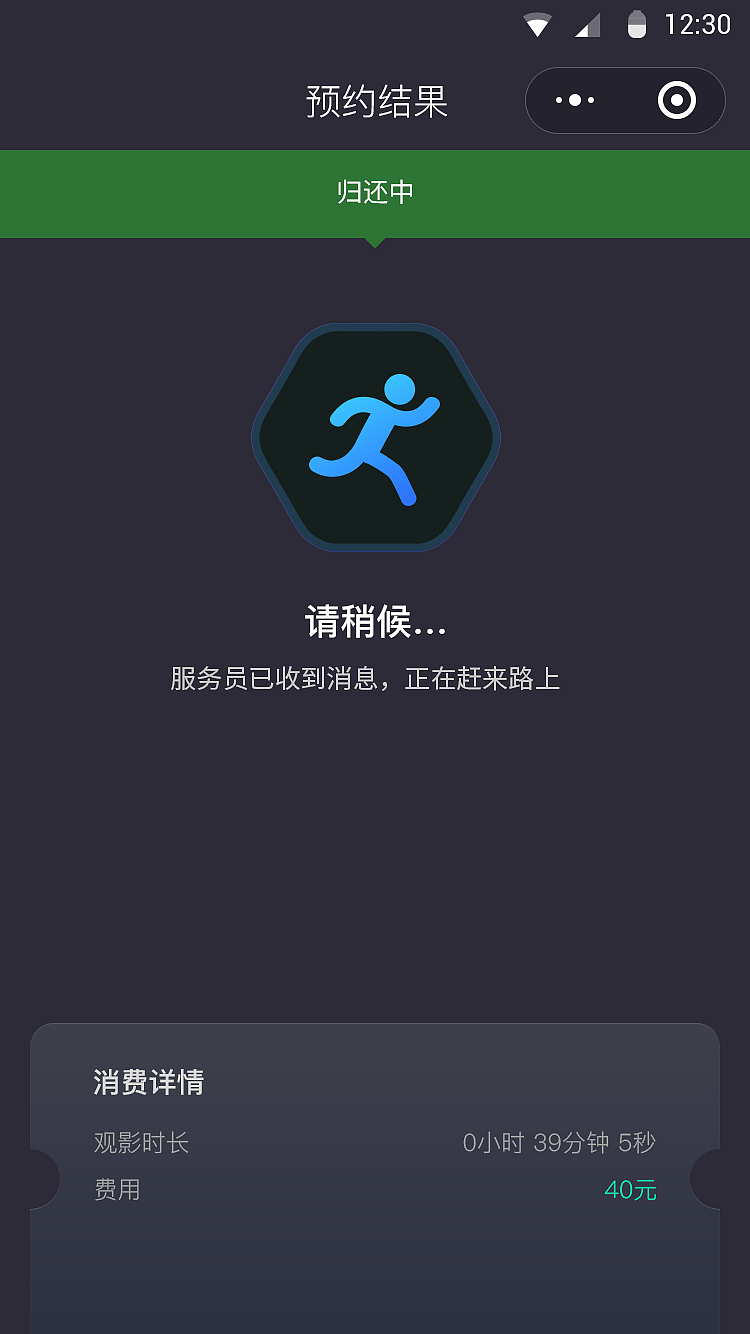
Task: Click the right notch on the details card
Action: (713, 1178)
